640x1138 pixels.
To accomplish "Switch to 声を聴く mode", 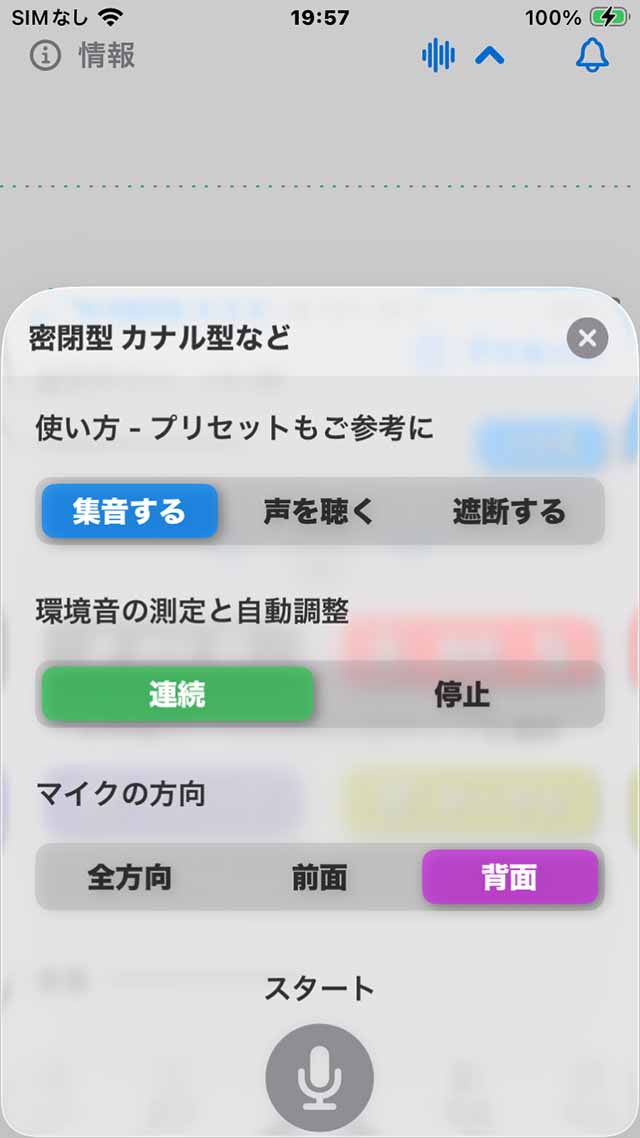I will (x=318, y=511).
